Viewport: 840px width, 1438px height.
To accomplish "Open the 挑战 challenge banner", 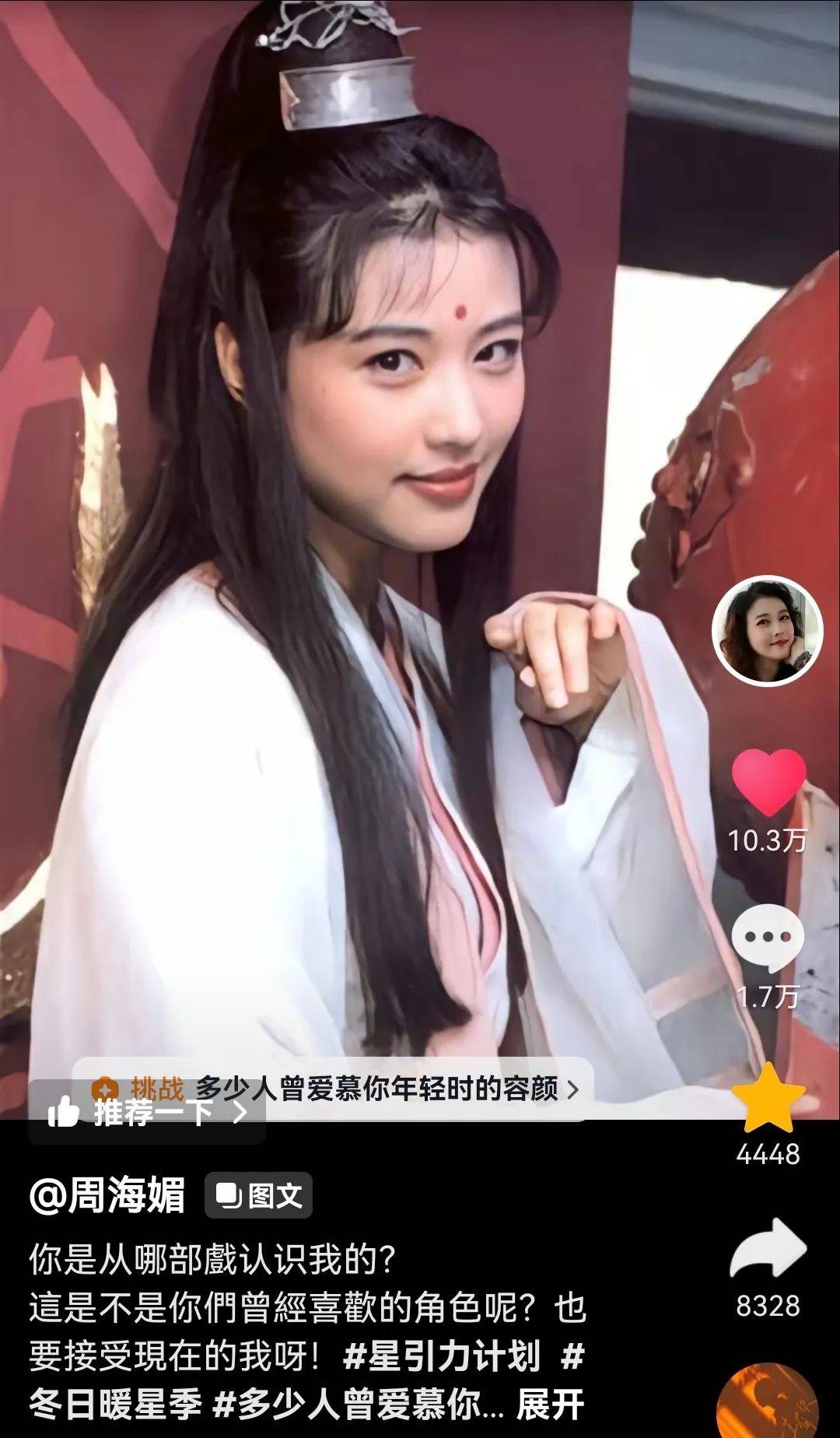I will click(334, 1089).
